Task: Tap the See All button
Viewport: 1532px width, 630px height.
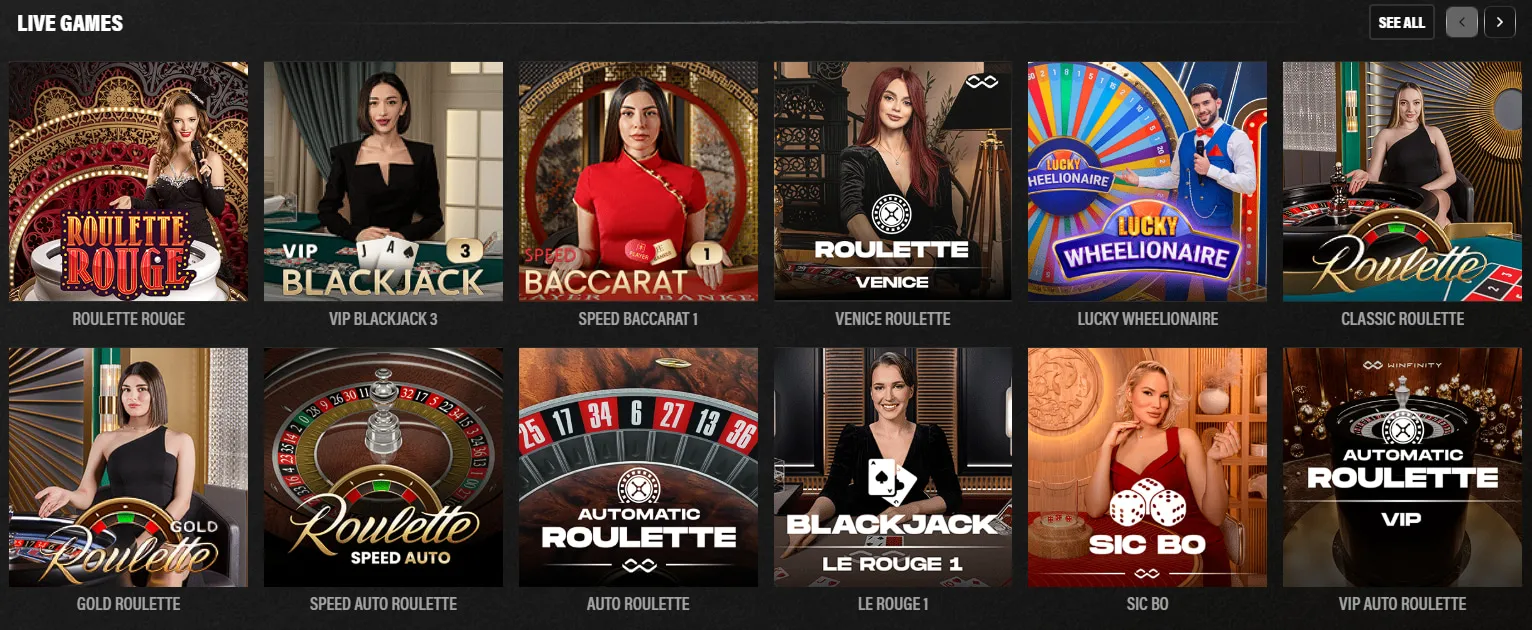Action: [1401, 22]
